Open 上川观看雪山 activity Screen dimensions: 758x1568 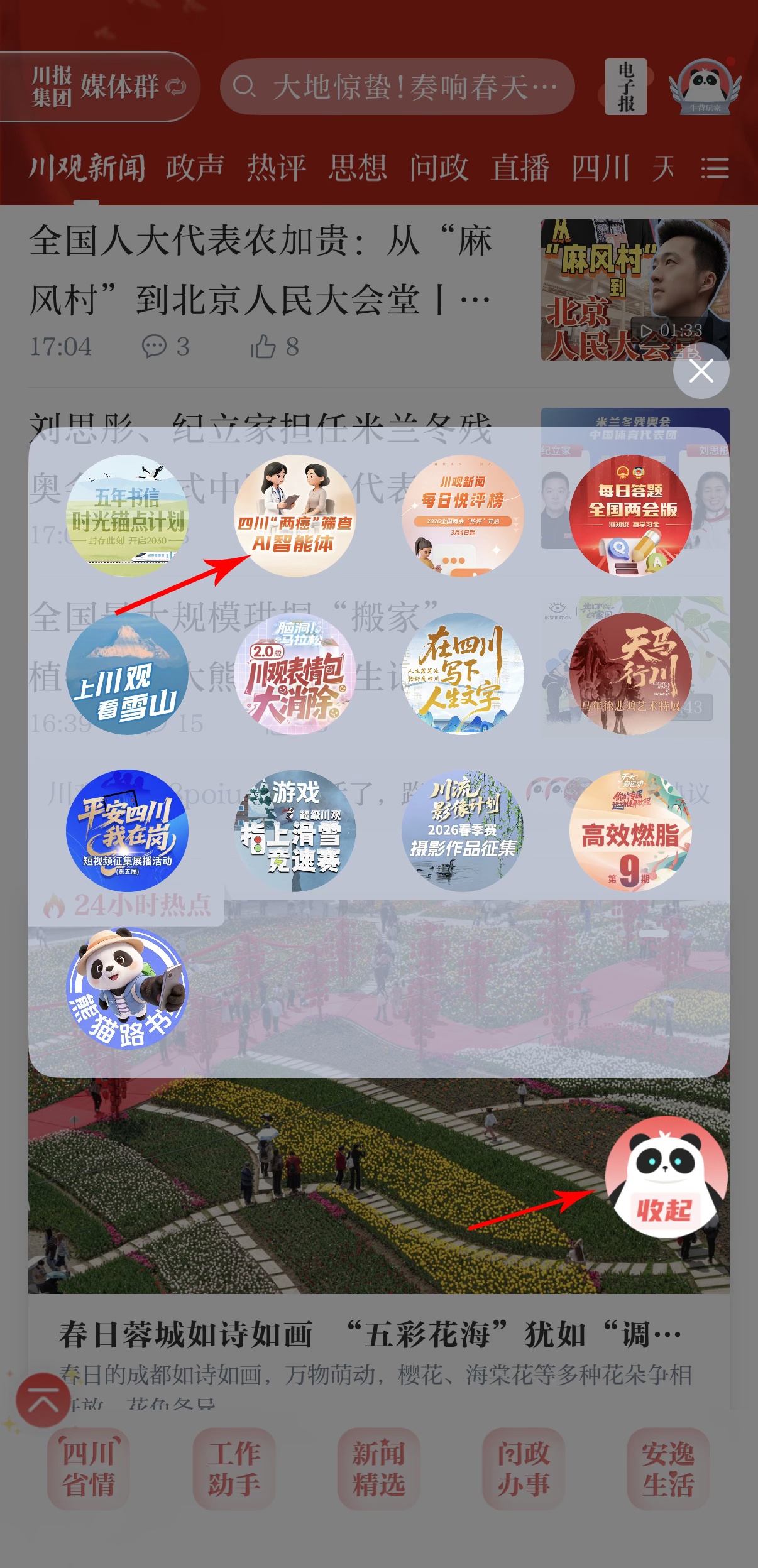coord(127,673)
